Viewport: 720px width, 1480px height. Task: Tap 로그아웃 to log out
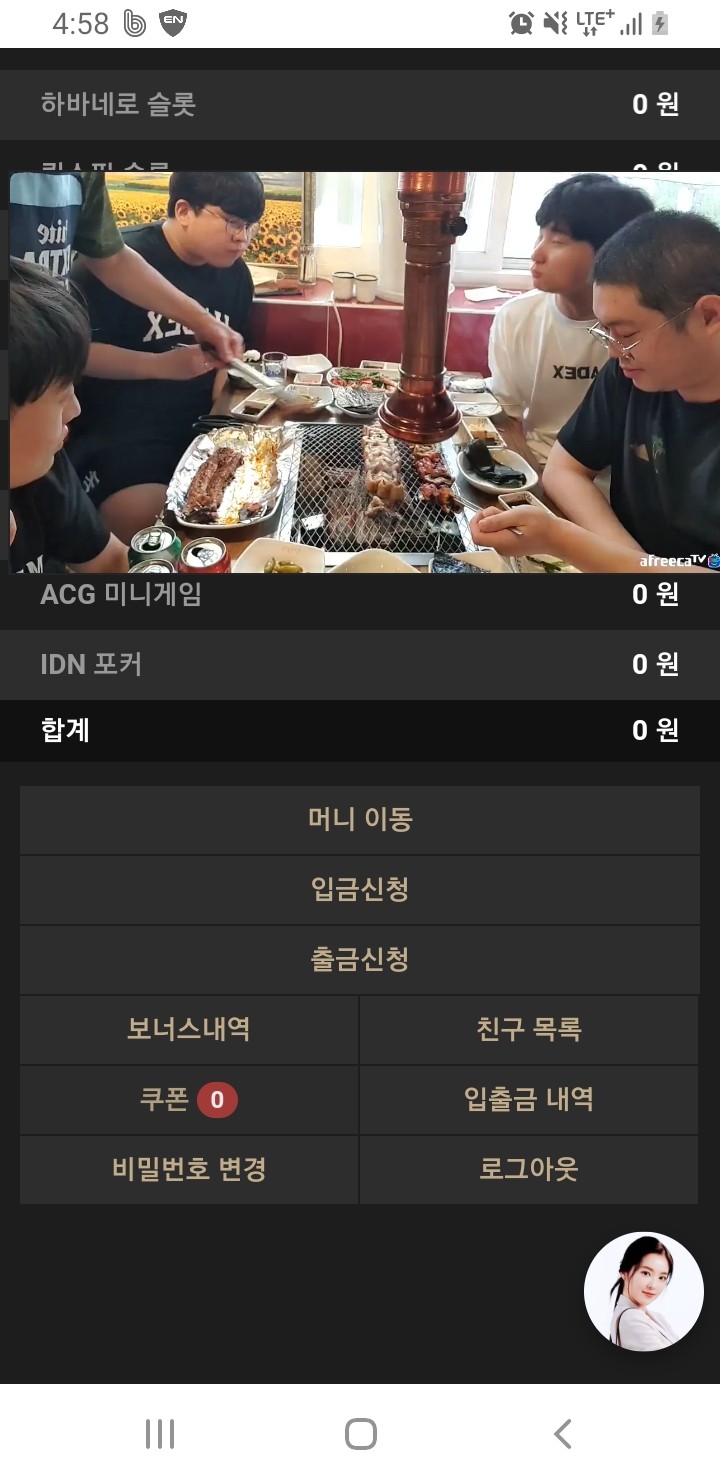pos(529,1170)
